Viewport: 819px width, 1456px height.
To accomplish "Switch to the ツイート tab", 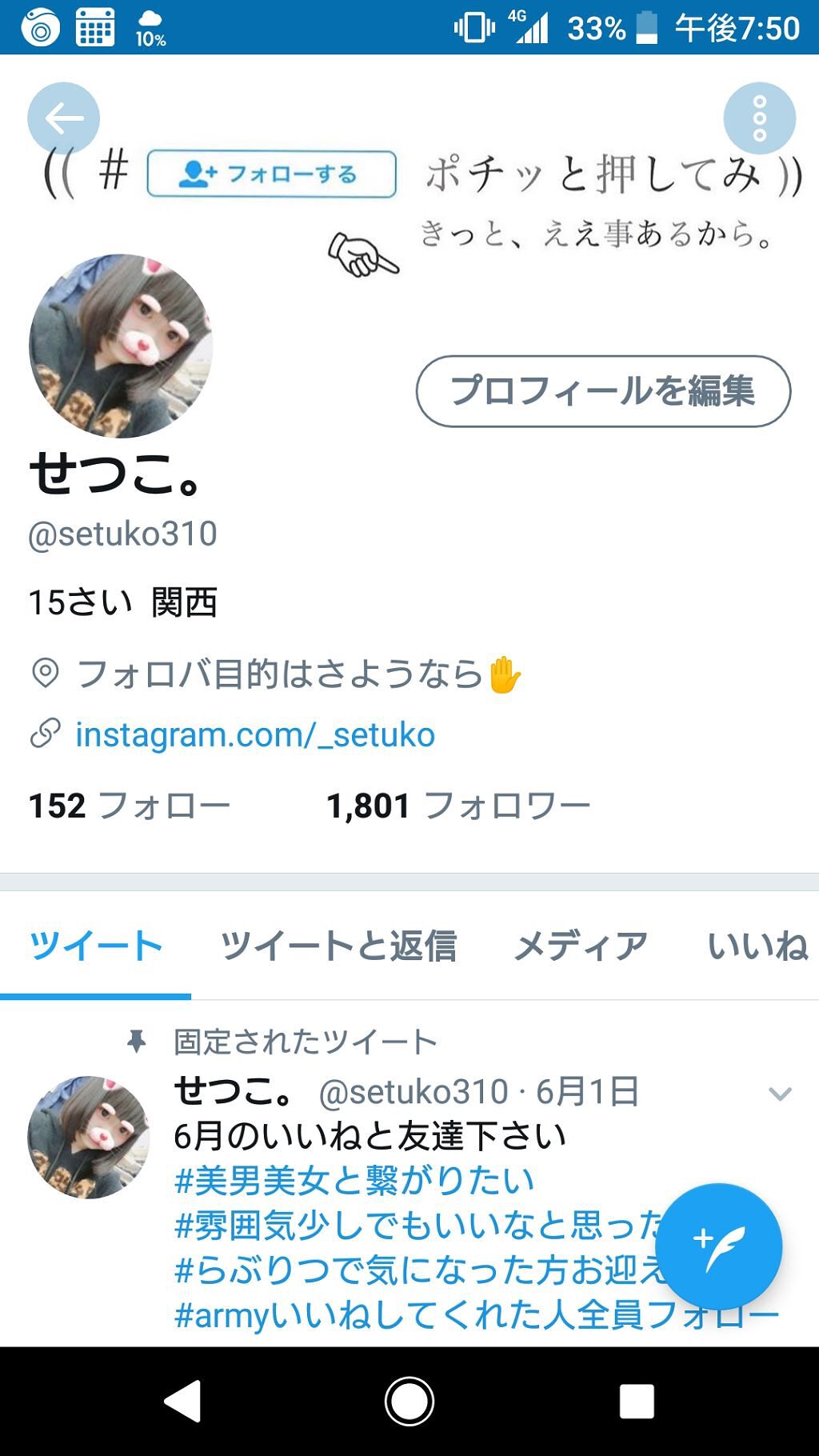I will point(95,946).
